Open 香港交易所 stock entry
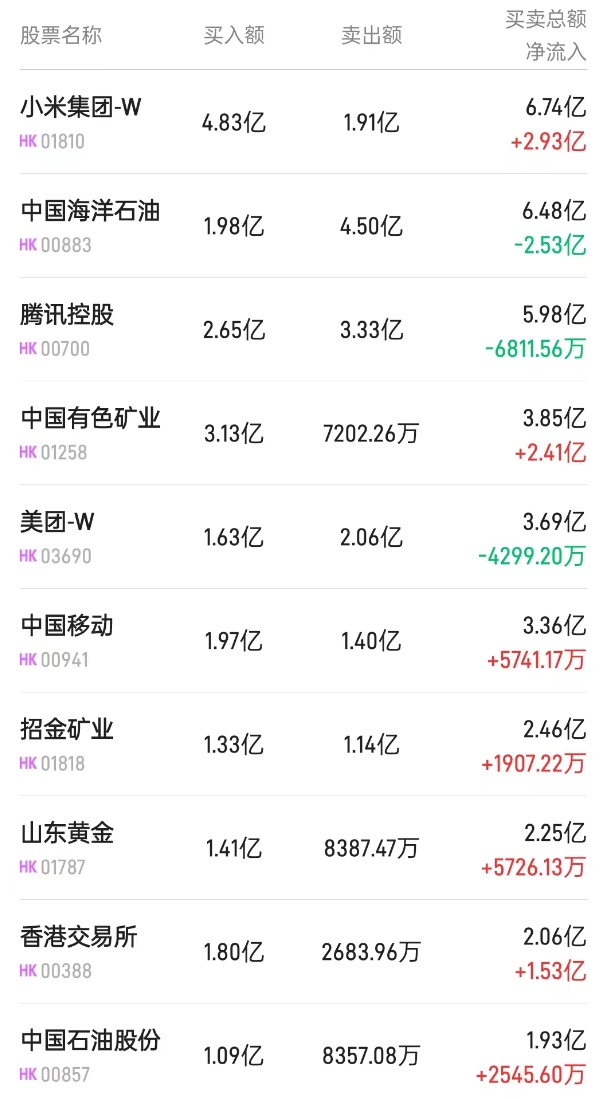 [79, 938]
